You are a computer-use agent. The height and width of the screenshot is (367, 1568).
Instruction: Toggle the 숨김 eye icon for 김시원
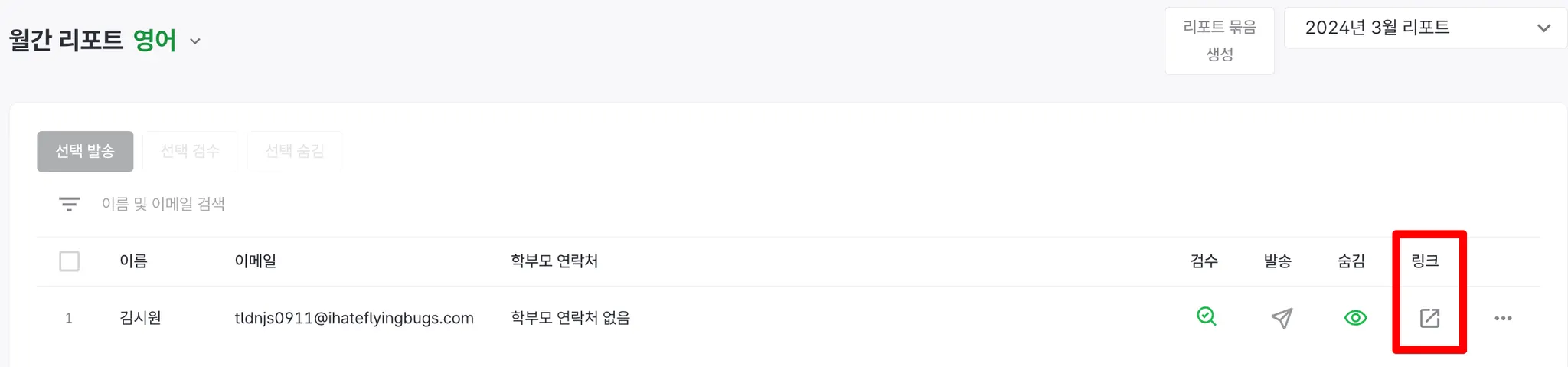(x=1355, y=317)
